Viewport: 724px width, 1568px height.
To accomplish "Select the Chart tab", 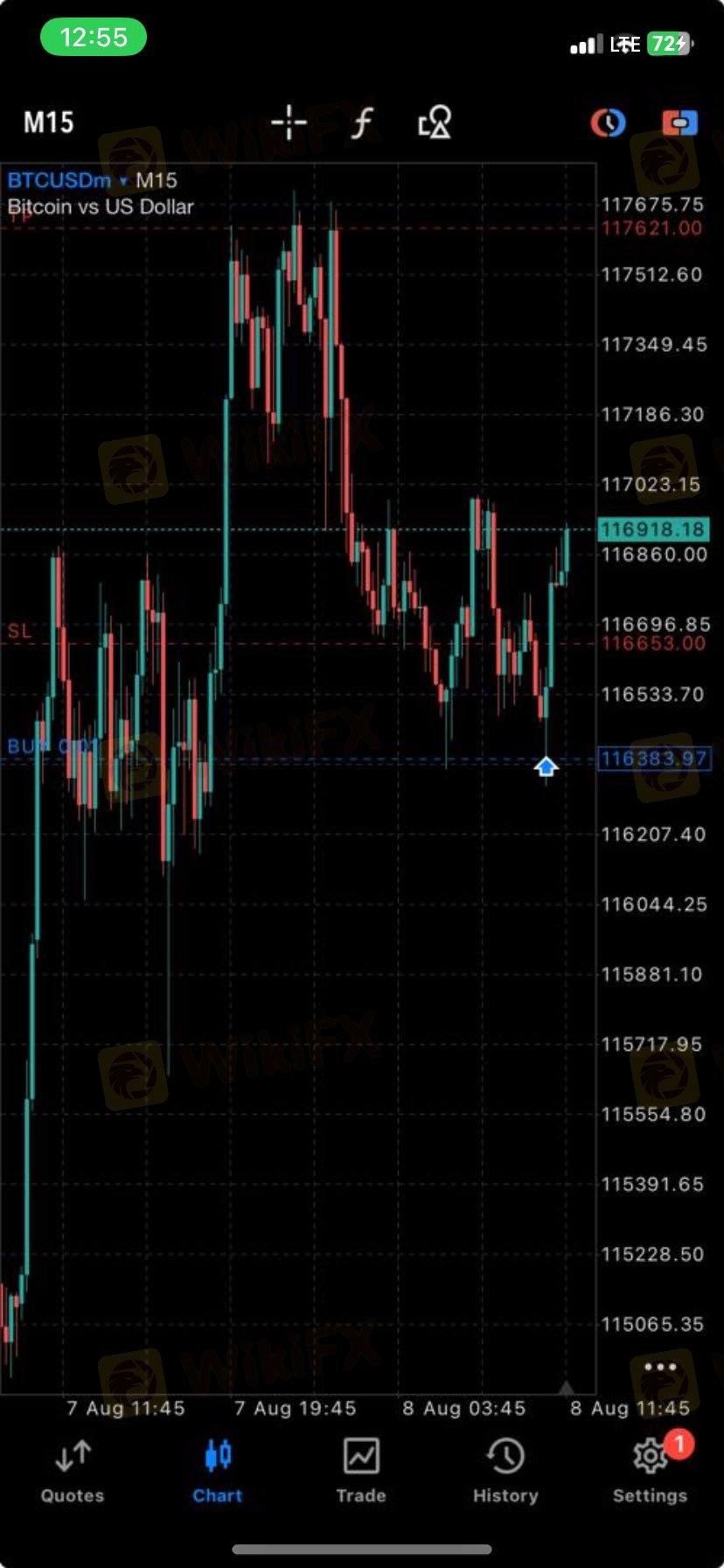I will [x=217, y=1472].
